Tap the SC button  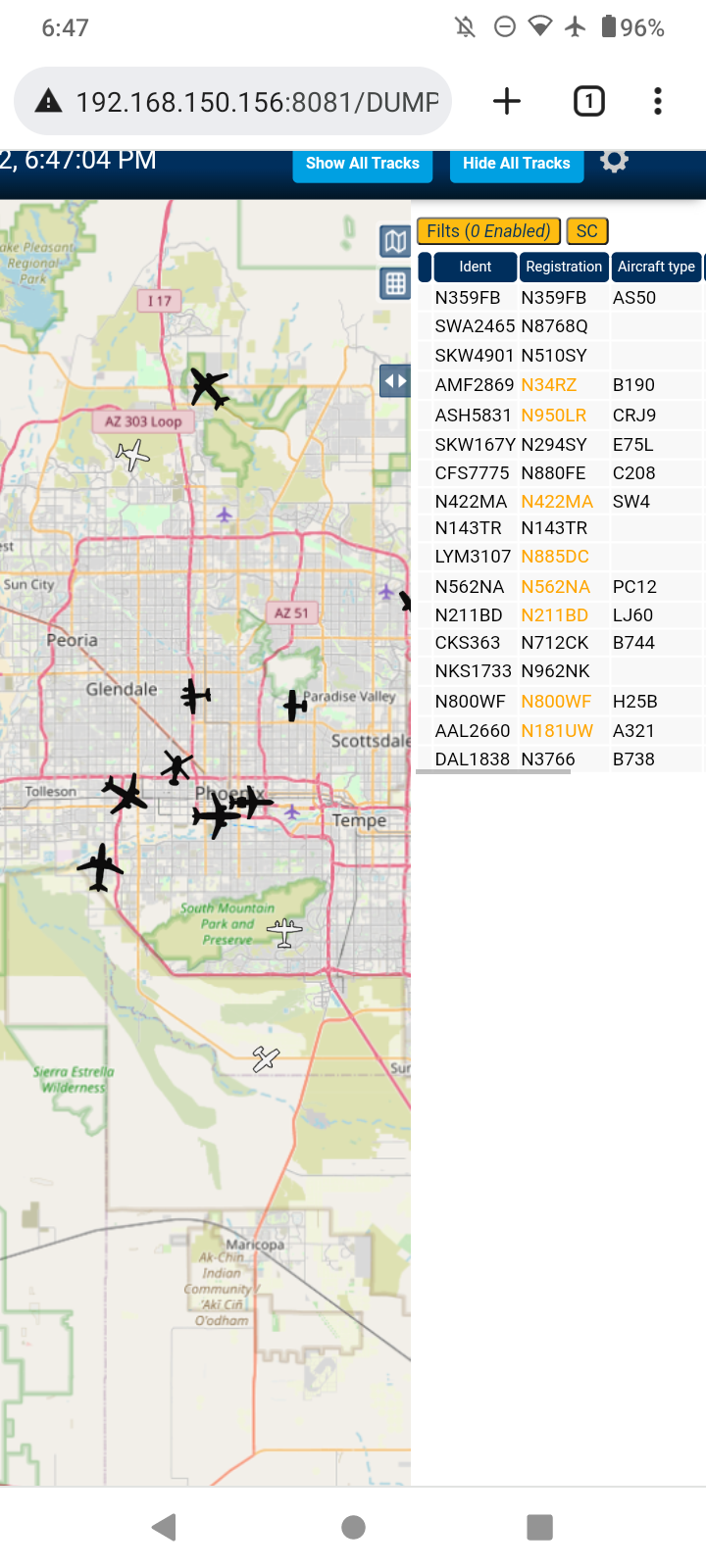[587, 231]
